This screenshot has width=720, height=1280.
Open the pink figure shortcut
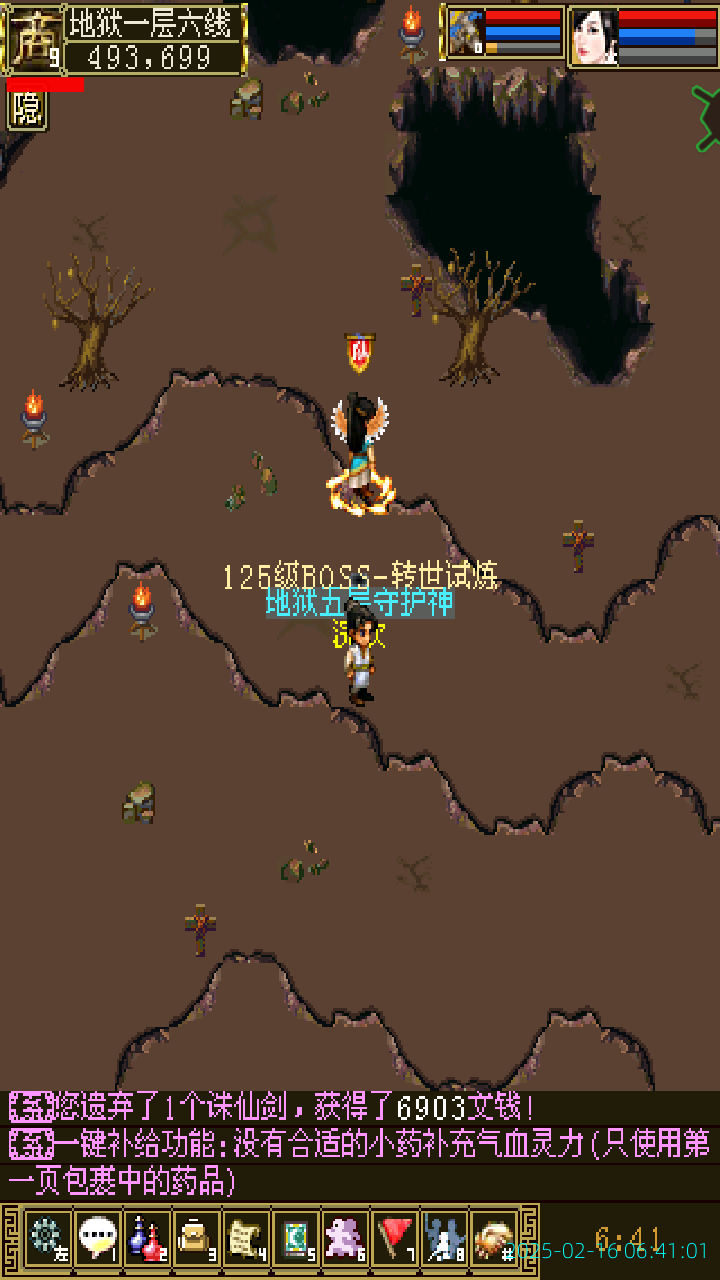345,1238
